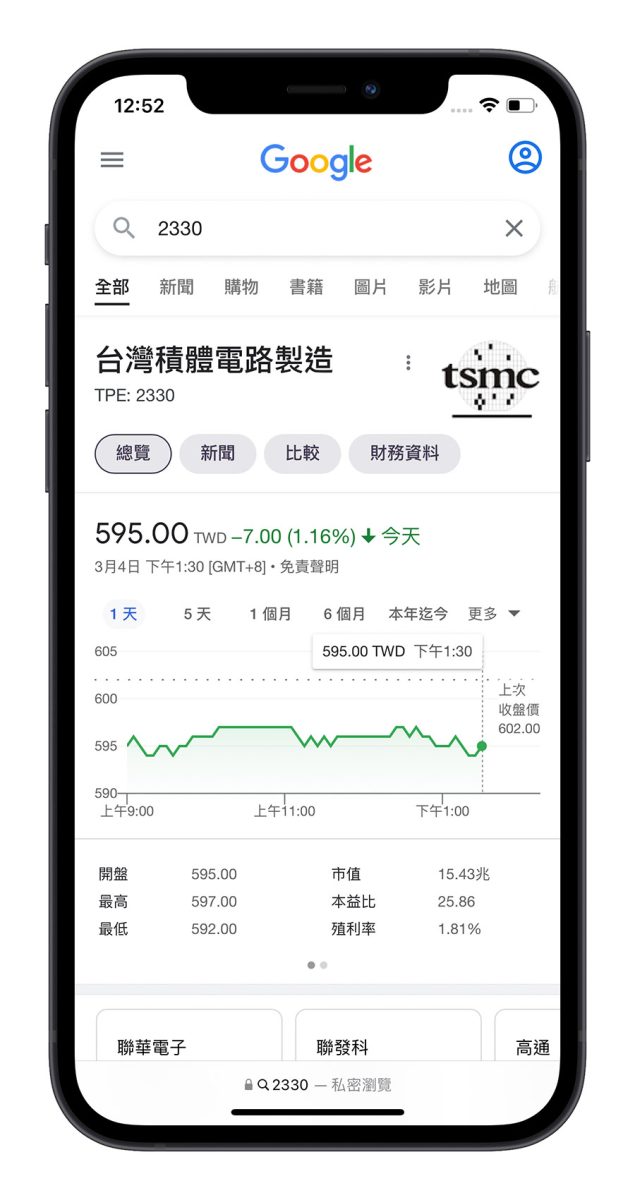
Task: Show the 5 天 chart range
Action: pyautogui.click(x=197, y=614)
